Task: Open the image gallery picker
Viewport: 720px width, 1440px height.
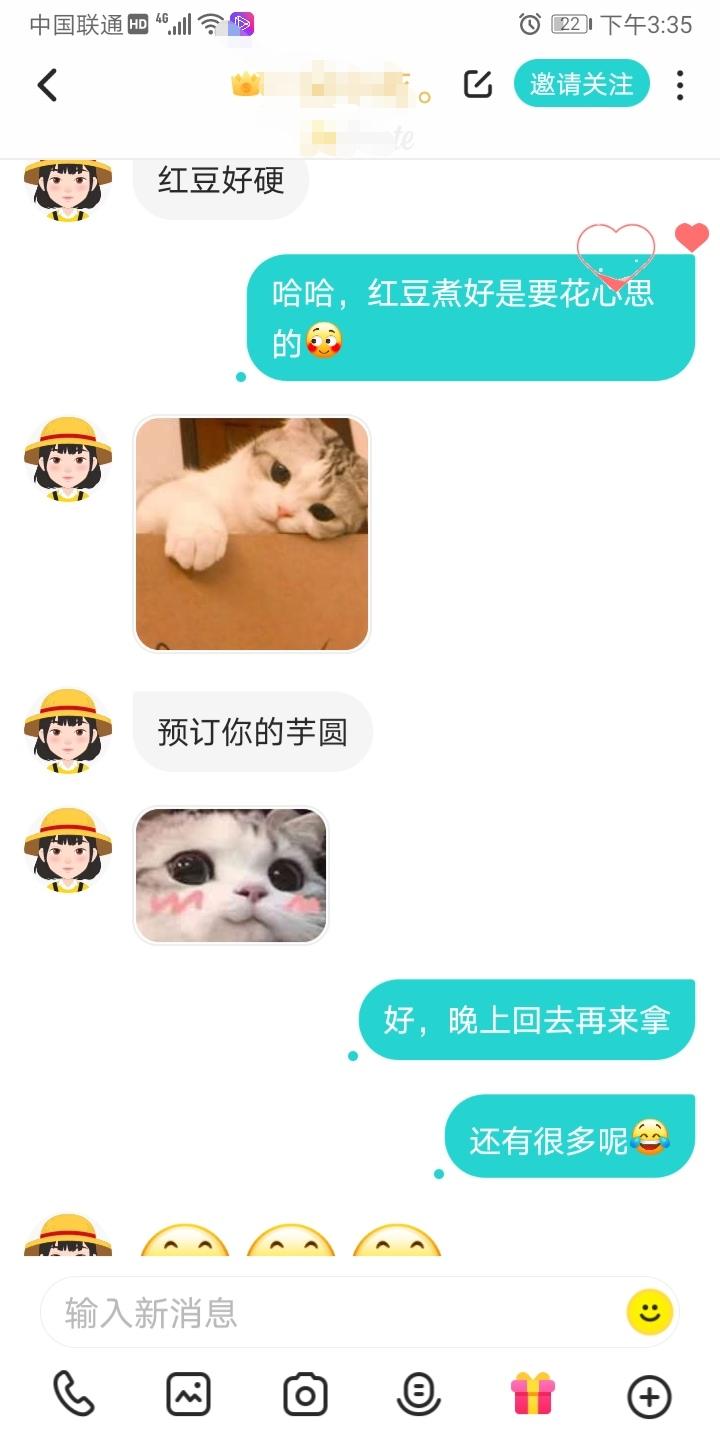Action: 188,1394
